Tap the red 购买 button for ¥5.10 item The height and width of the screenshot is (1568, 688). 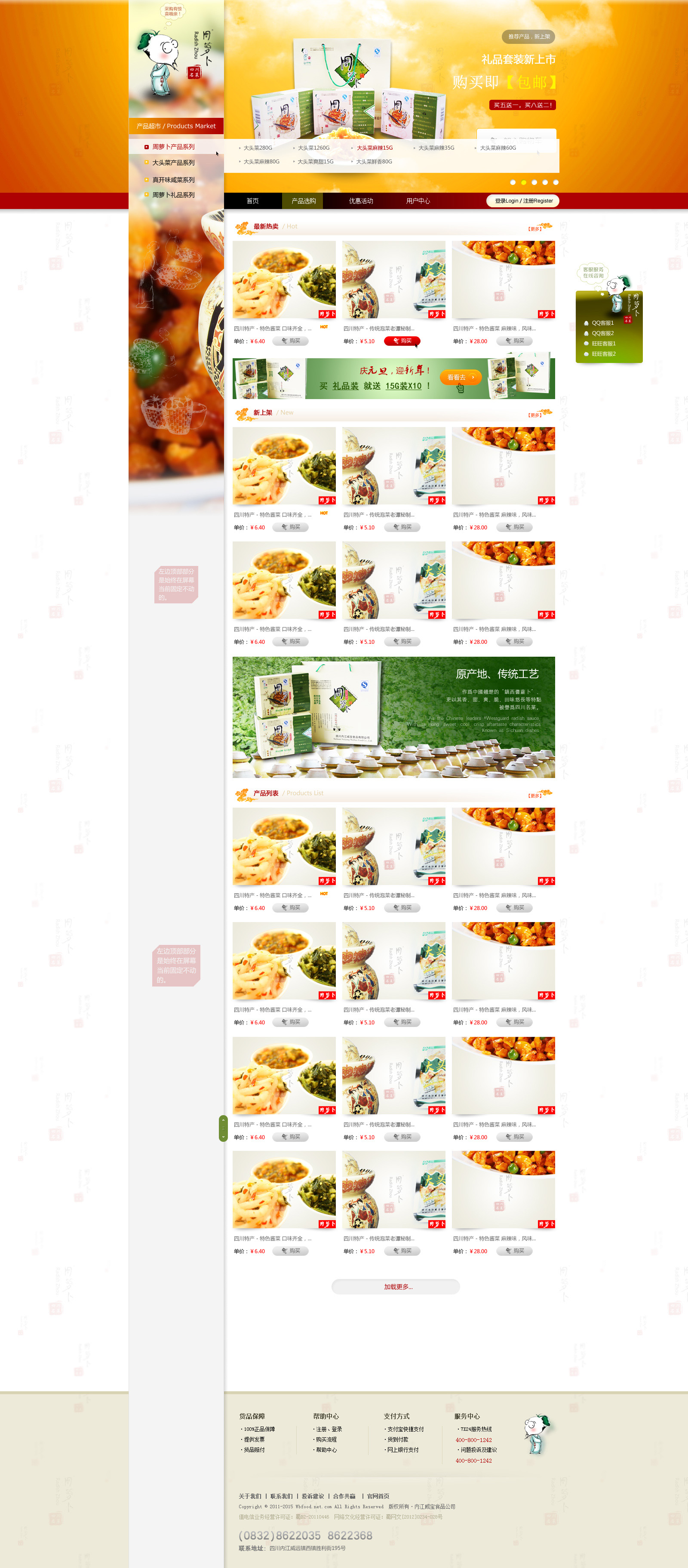point(402,341)
